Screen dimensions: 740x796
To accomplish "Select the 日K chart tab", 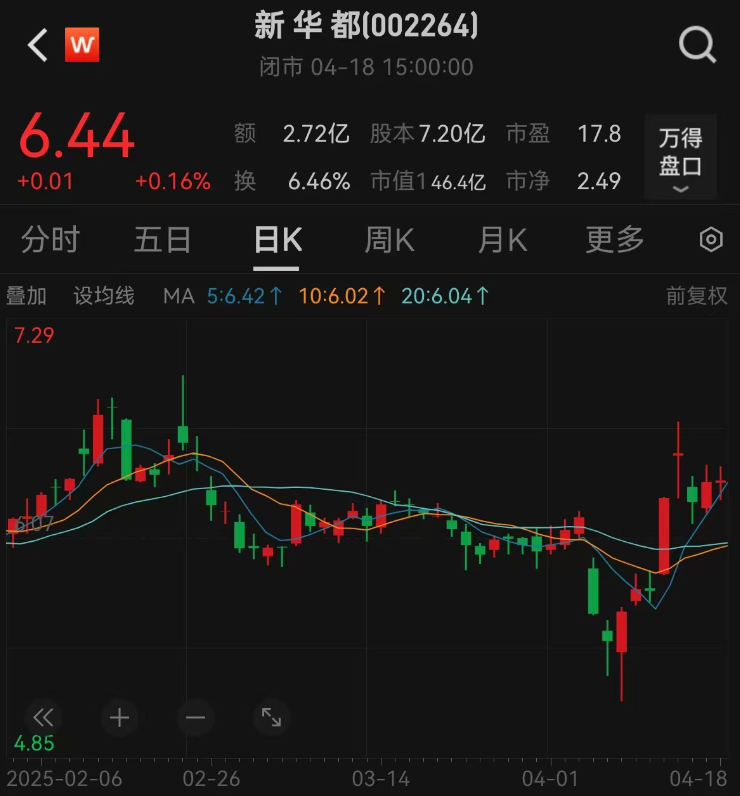I will click(x=277, y=240).
